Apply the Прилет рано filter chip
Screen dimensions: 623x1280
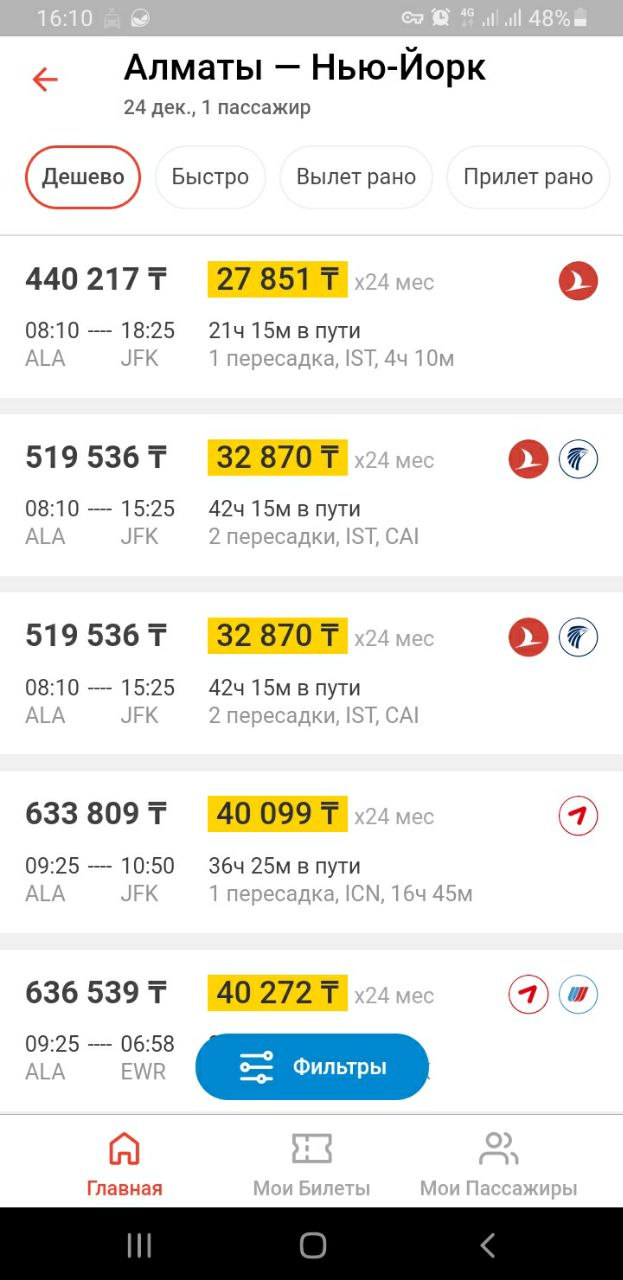[x=528, y=177]
